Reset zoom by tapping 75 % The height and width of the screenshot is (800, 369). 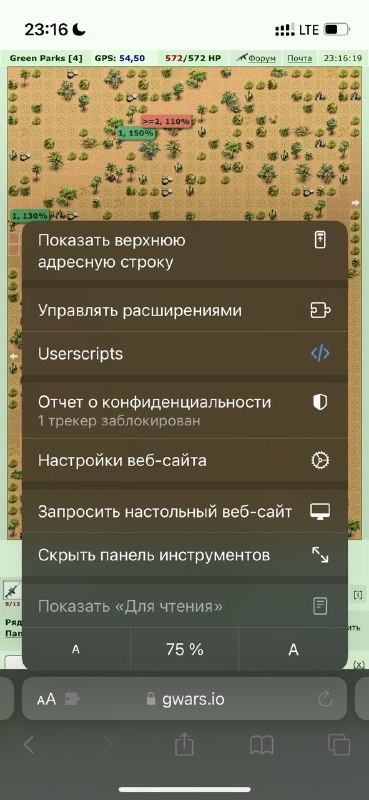184,649
